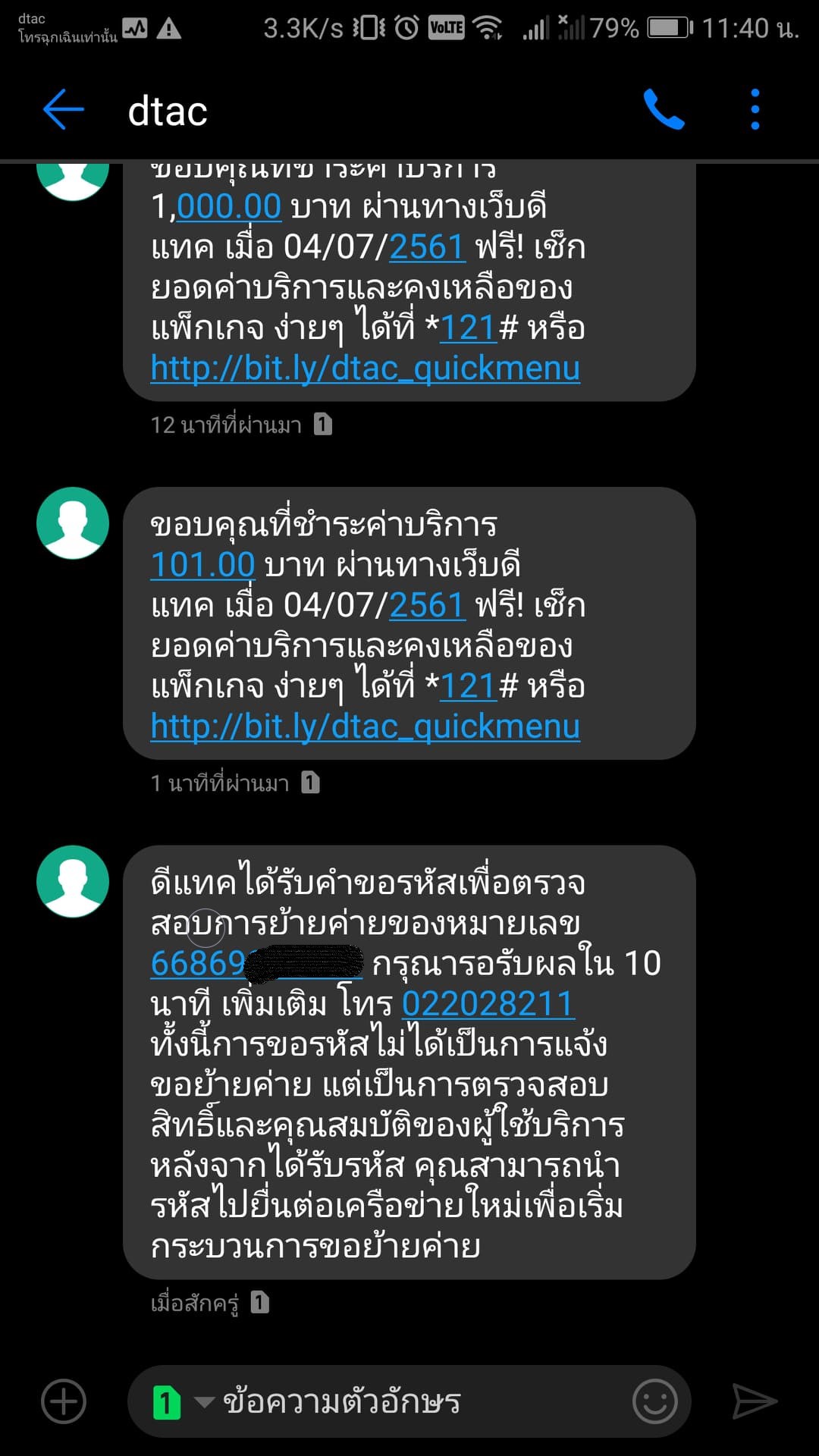The width and height of the screenshot is (819, 1456).
Task: Tap *121# code in the 101.00 baht message
Action: [x=468, y=686]
